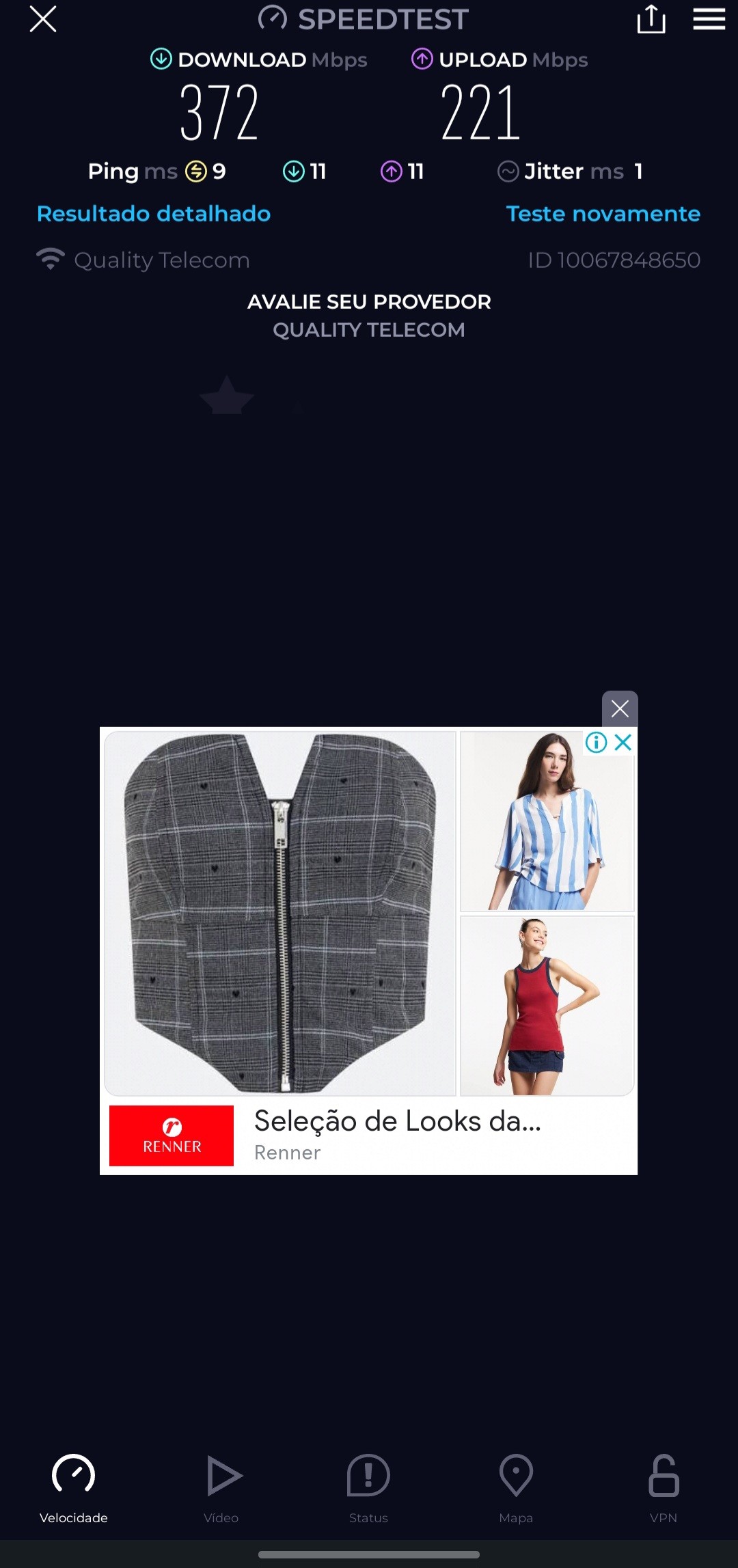The width and height of the screenshot is (738, 1568).
Task: Open the VPN tab
Action: 664,1487
